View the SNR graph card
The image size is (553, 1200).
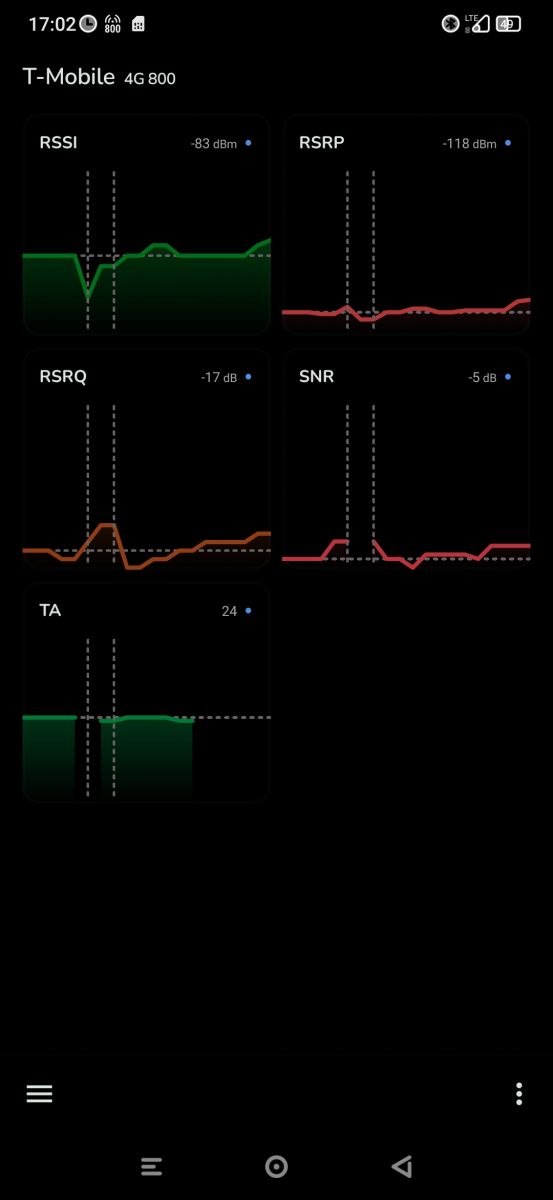pyautogui.click(x=406, y=459)
